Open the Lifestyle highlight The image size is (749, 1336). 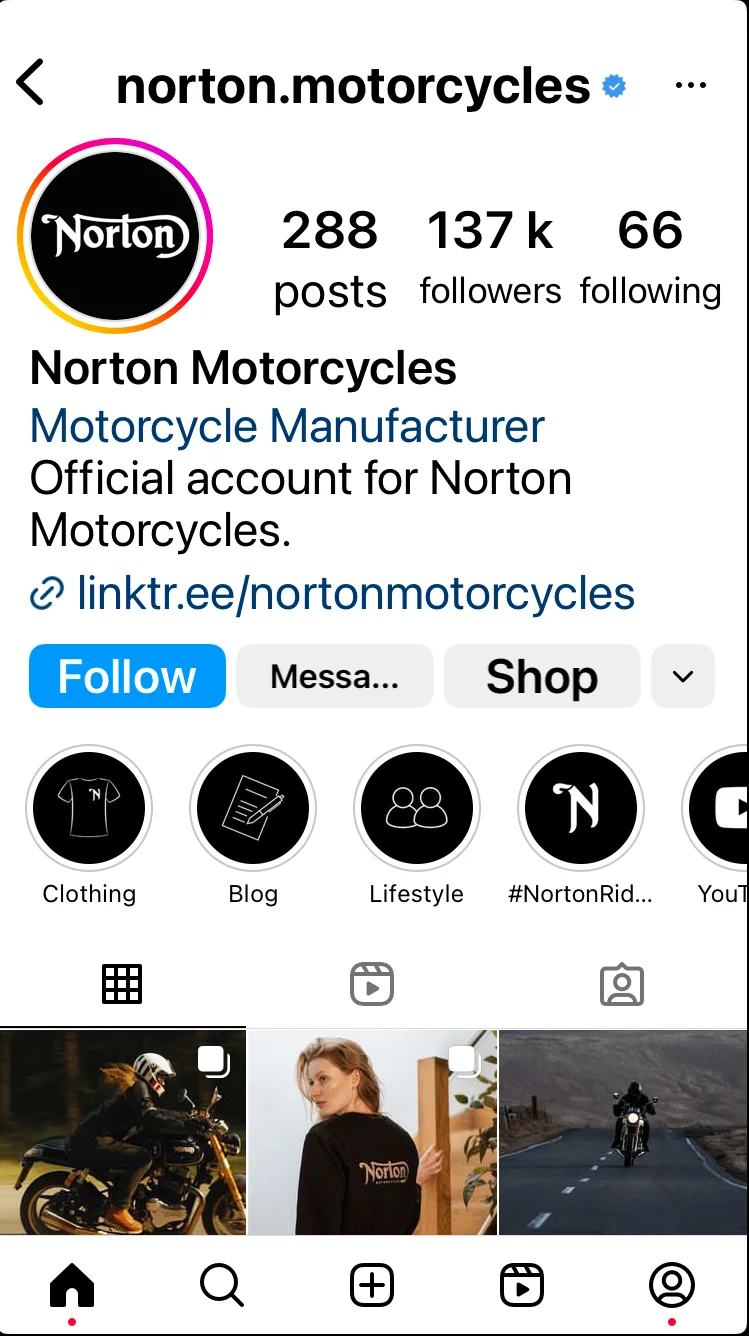pos(417,808)
